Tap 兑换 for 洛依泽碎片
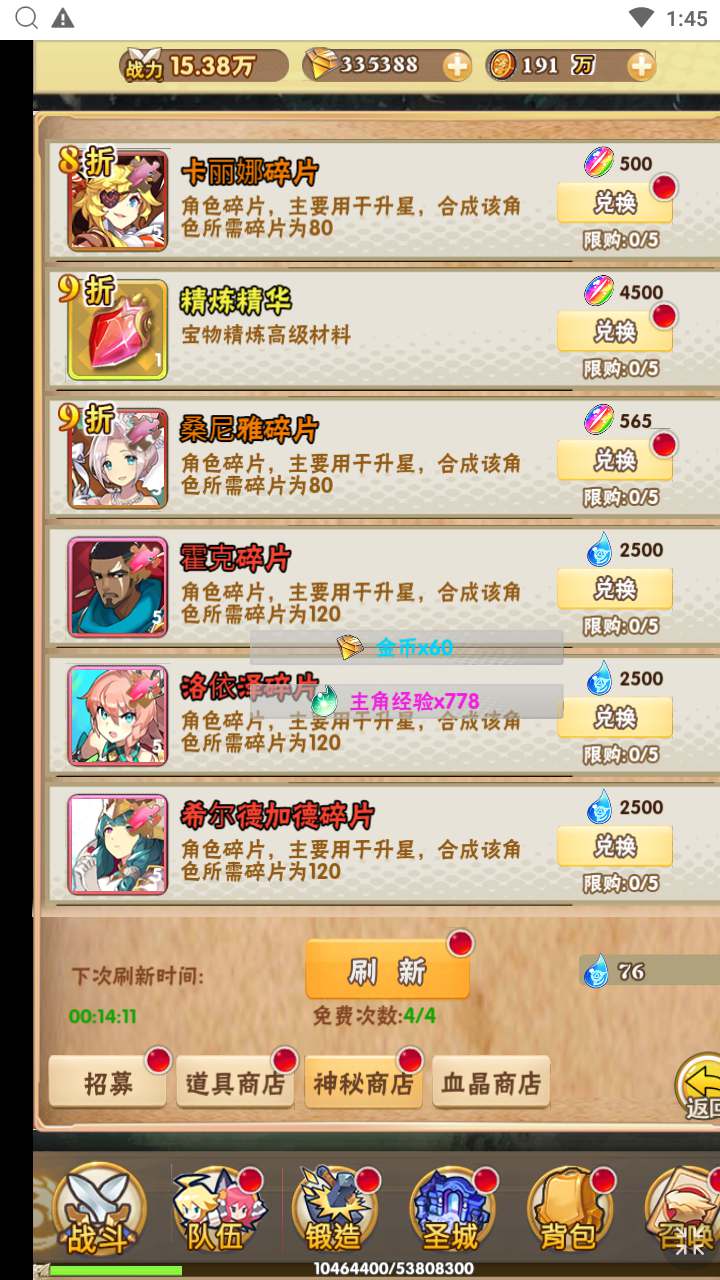720x1280 pixels. [614, 718]
